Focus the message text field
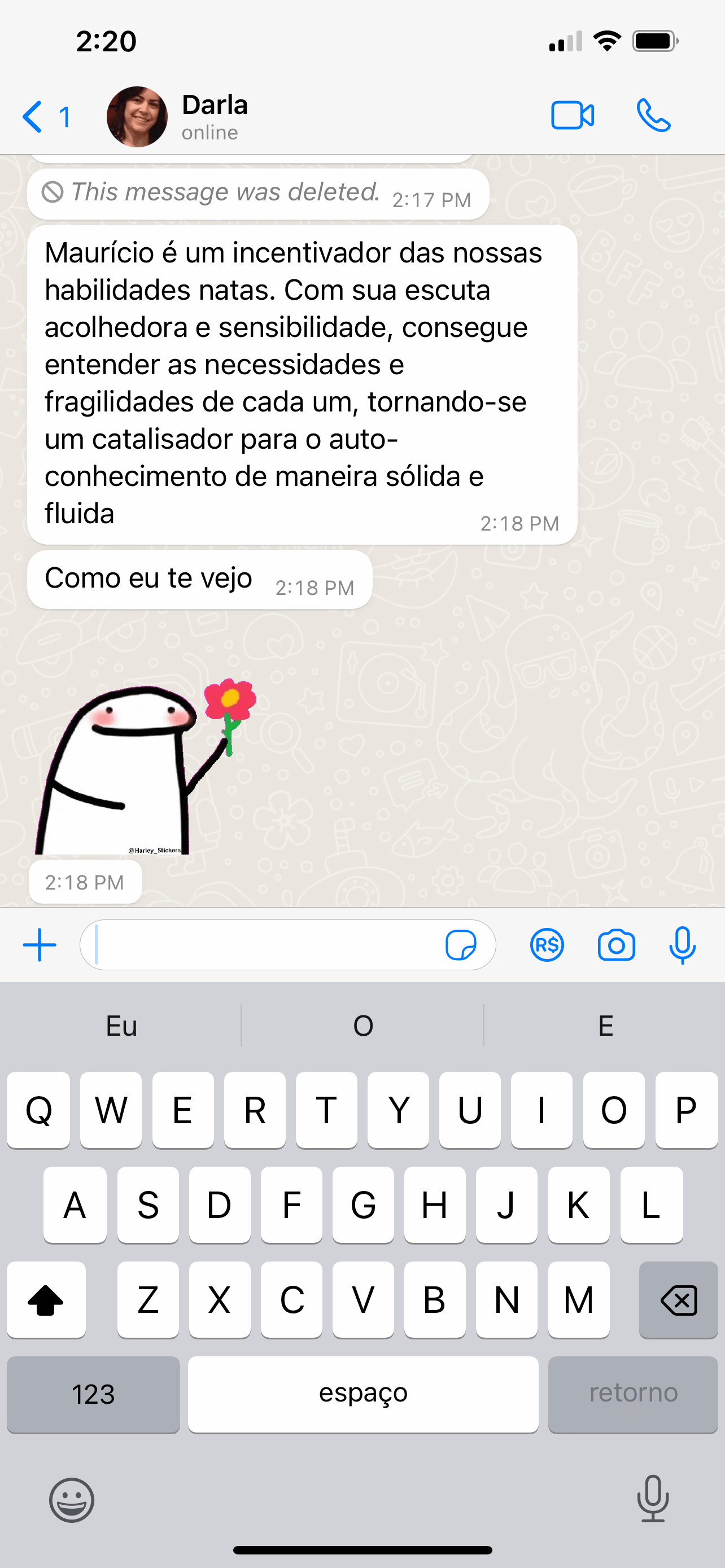 262,945
